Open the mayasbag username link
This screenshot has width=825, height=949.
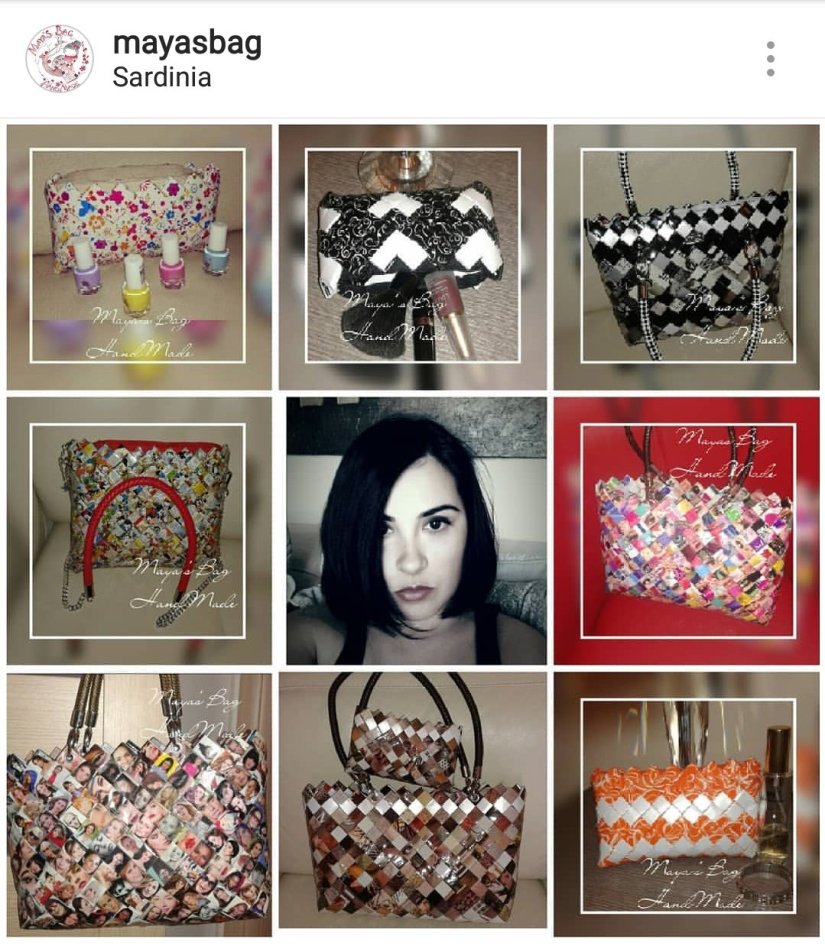point(187,43)
